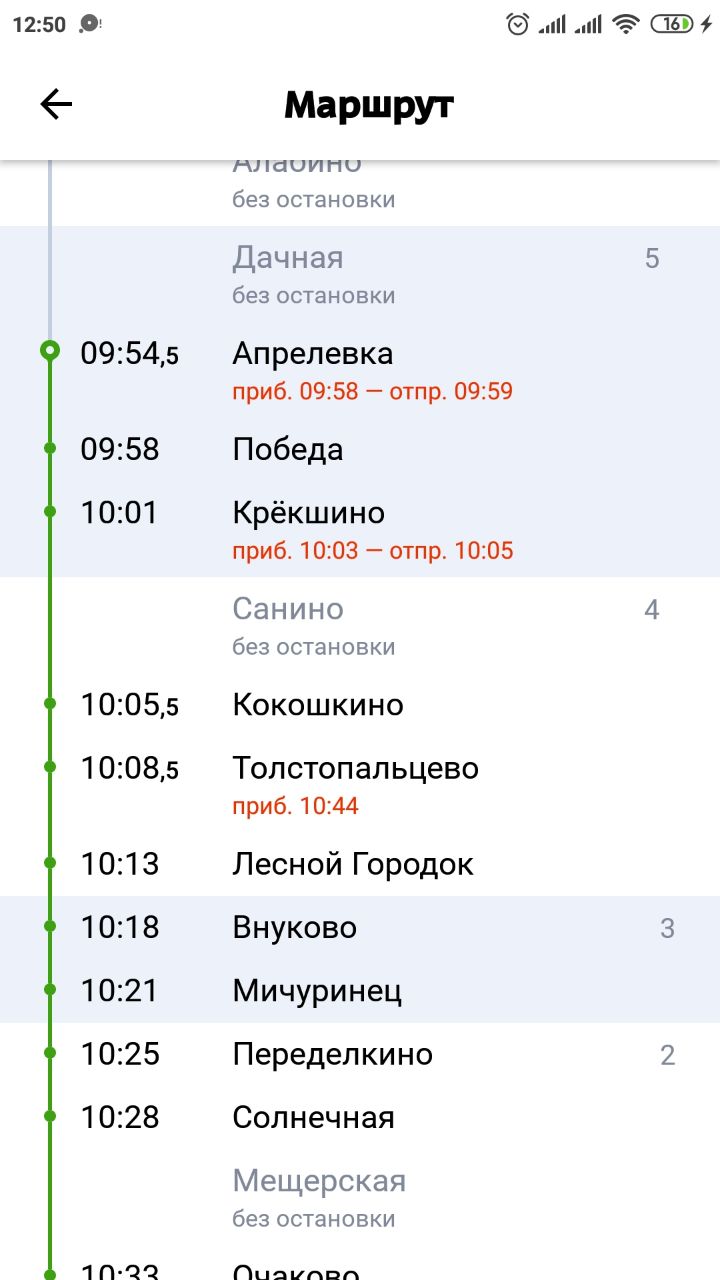Select the Мичуринец stop at 10:21
This screenshot has width=720, height=1280.
point(360,991)
